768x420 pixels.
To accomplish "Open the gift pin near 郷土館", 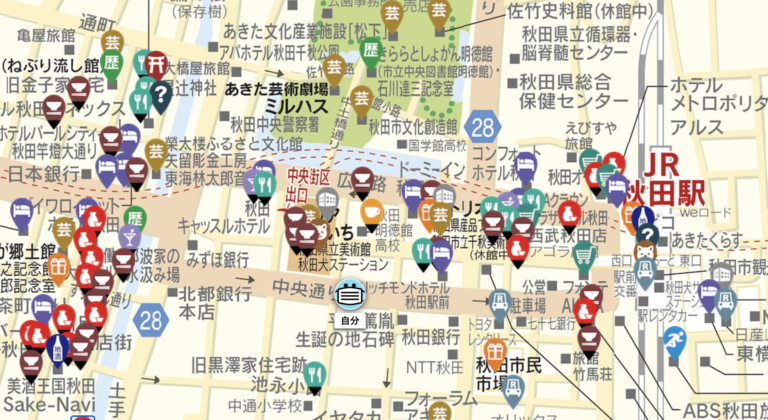I will pos(58,265).
